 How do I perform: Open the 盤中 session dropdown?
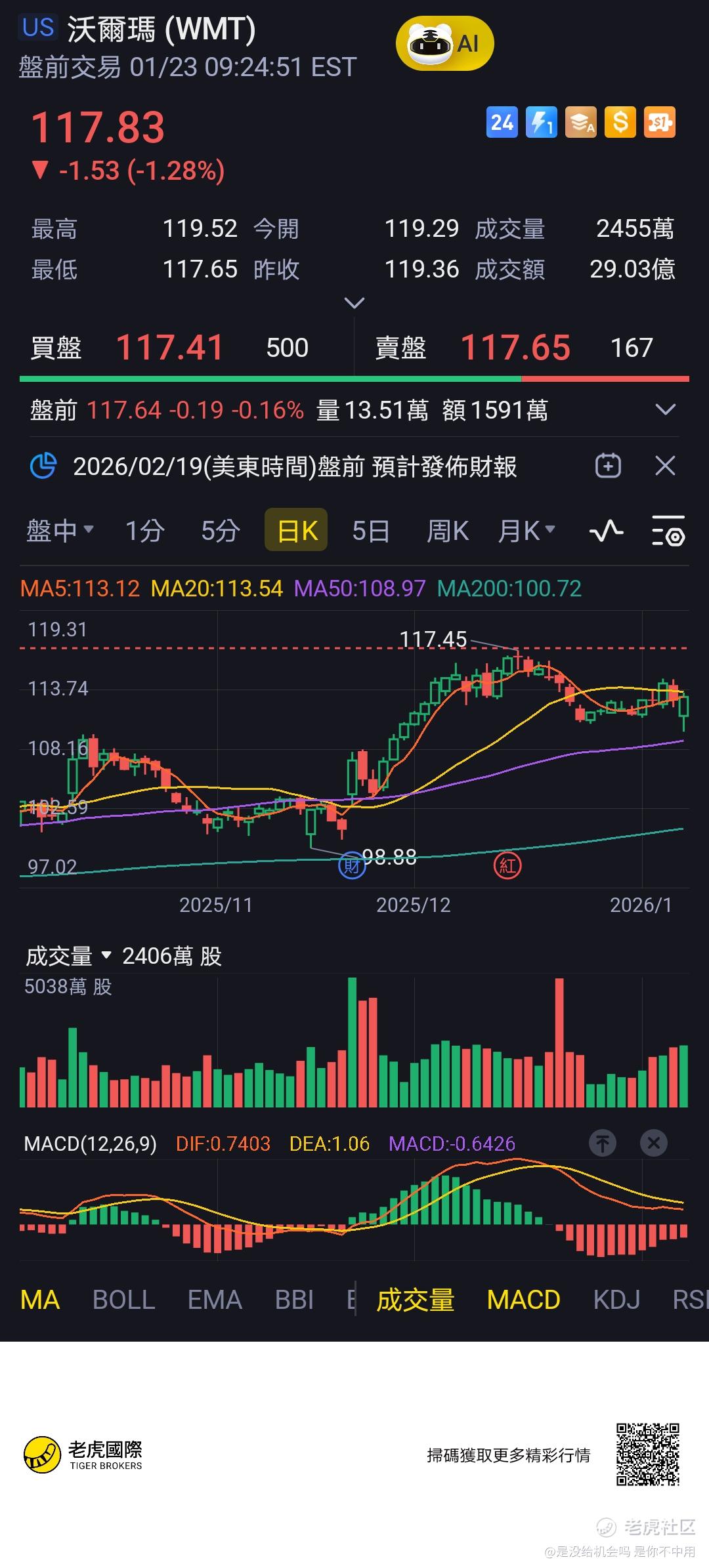coord(59,530)
